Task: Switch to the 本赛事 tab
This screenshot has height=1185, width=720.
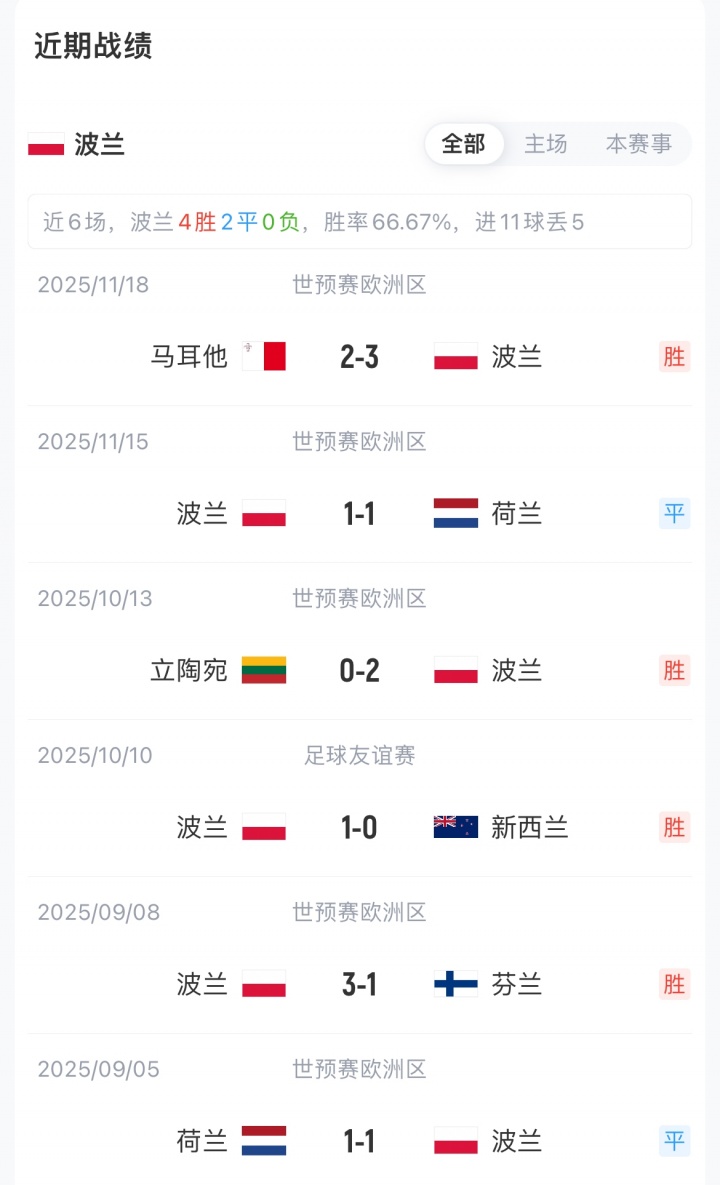Action: 638,144
